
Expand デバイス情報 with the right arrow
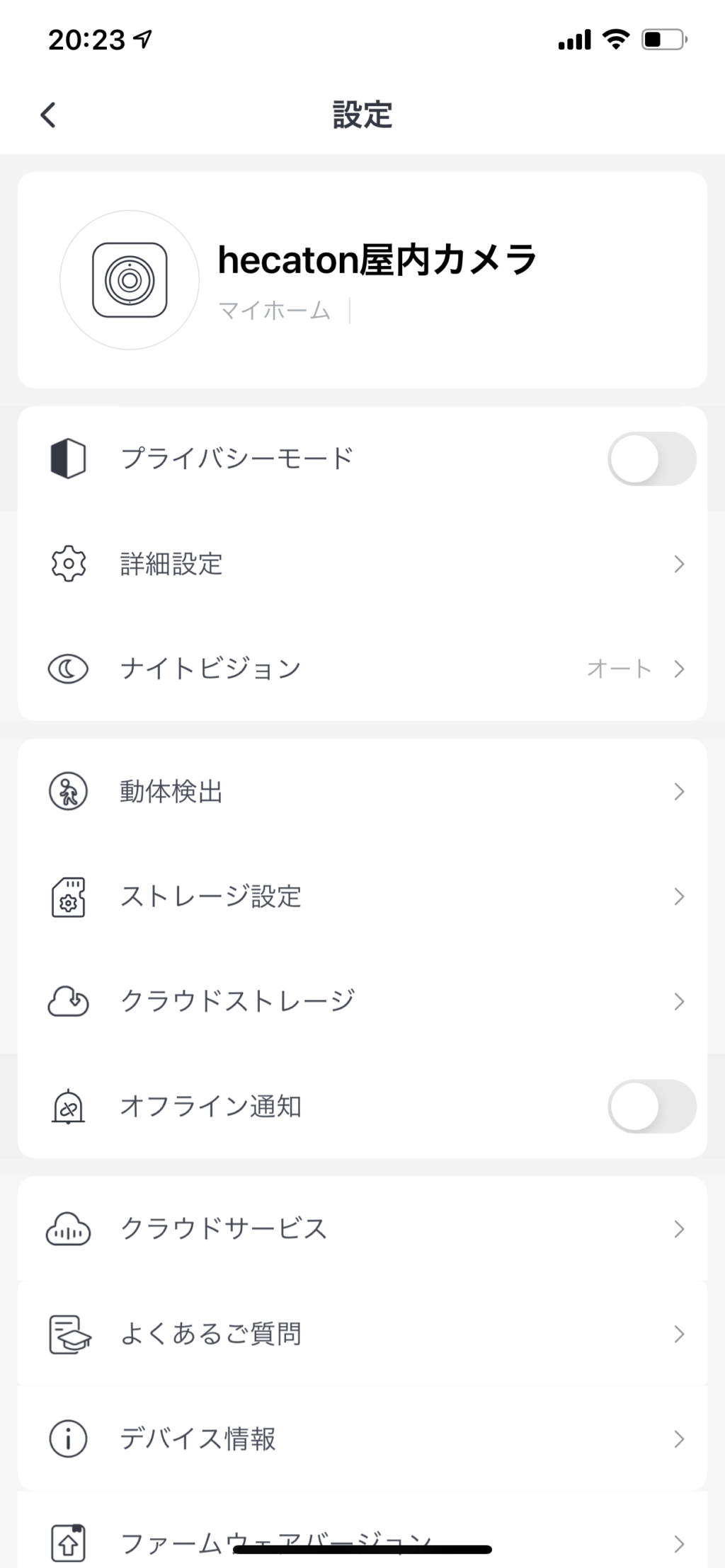679,1439
